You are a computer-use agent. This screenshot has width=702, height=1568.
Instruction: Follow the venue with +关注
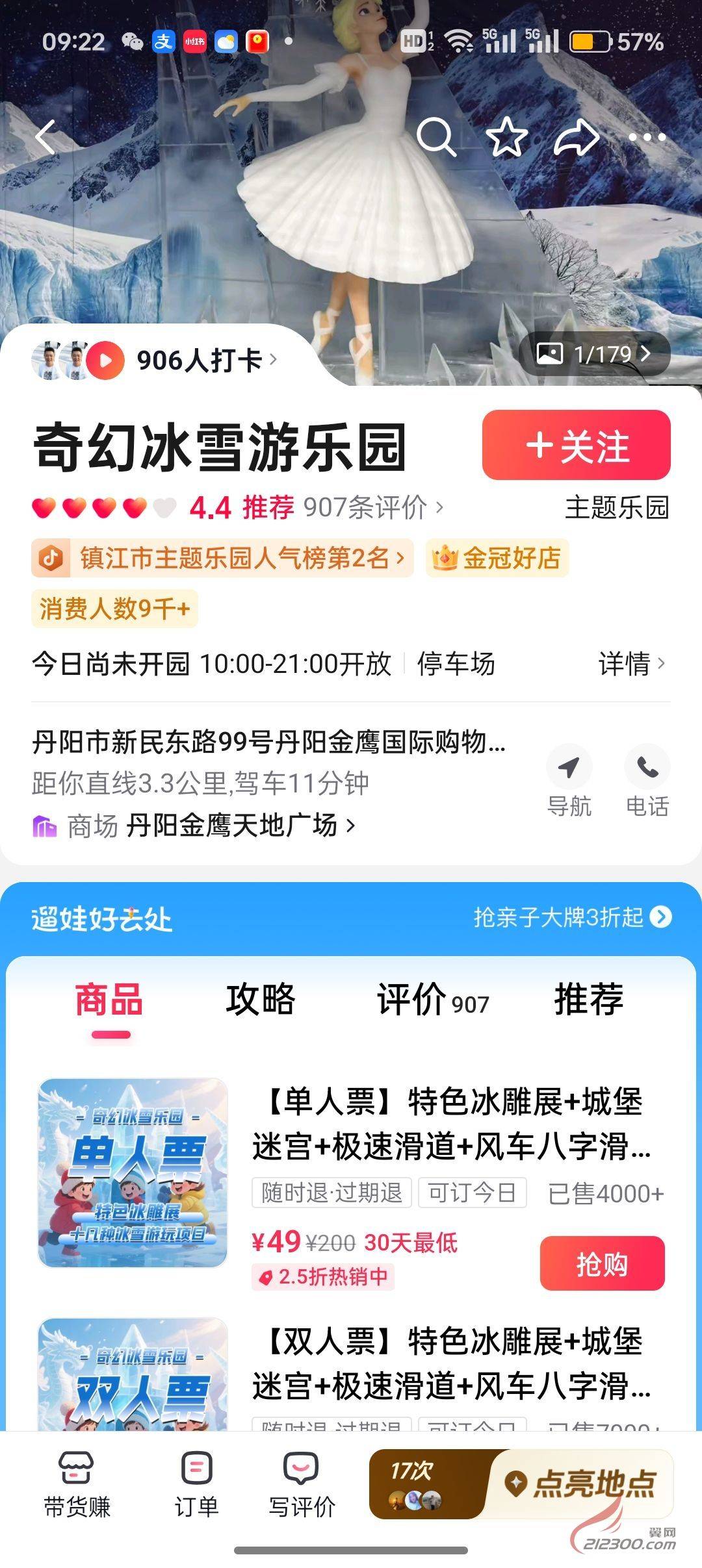click(576, 446)
